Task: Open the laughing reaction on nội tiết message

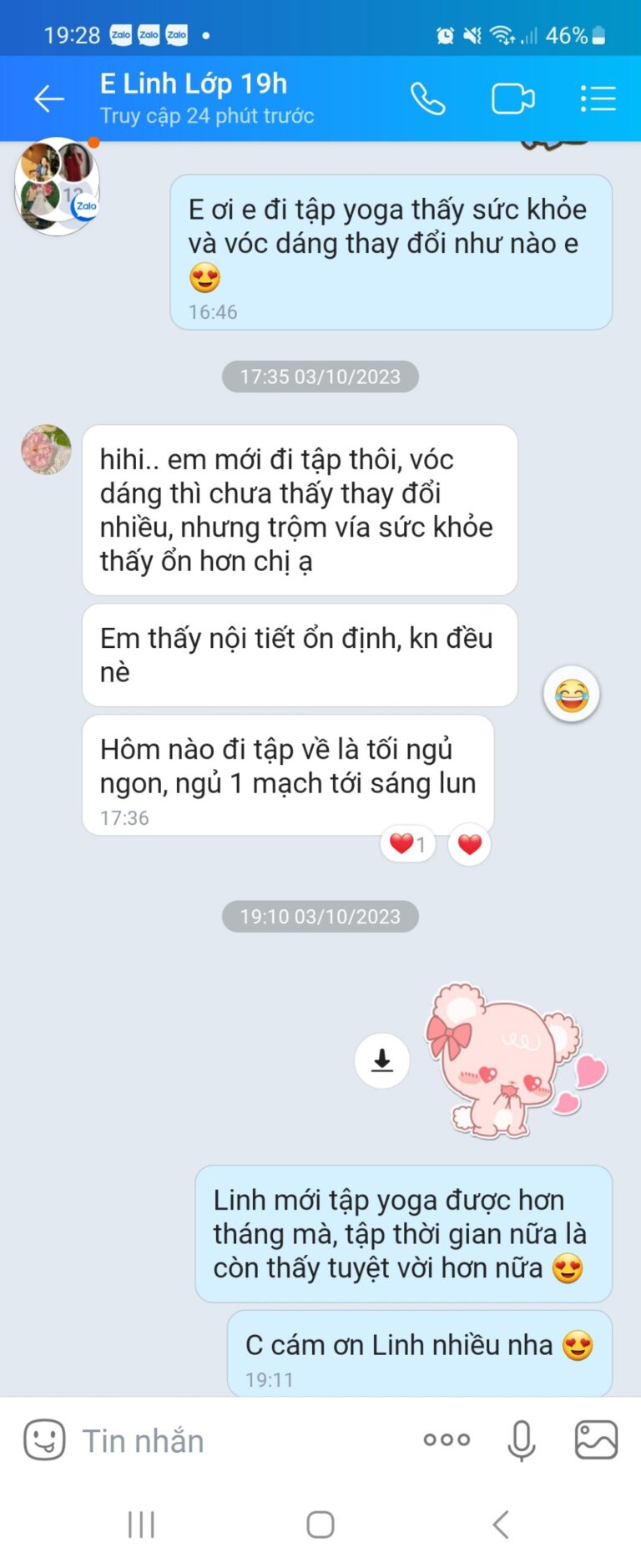Action: click(x=572, y=694)
